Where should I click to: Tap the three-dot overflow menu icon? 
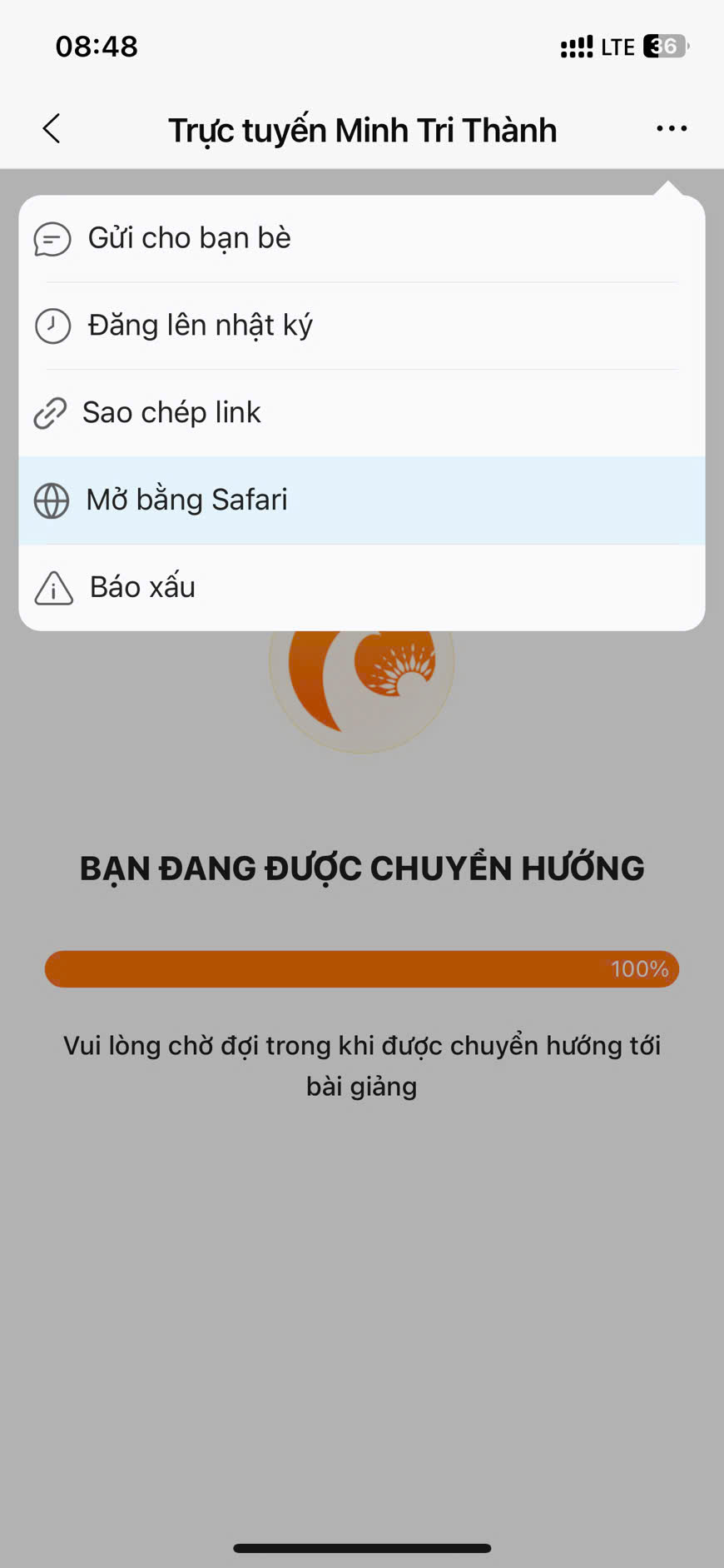[671, 129]
